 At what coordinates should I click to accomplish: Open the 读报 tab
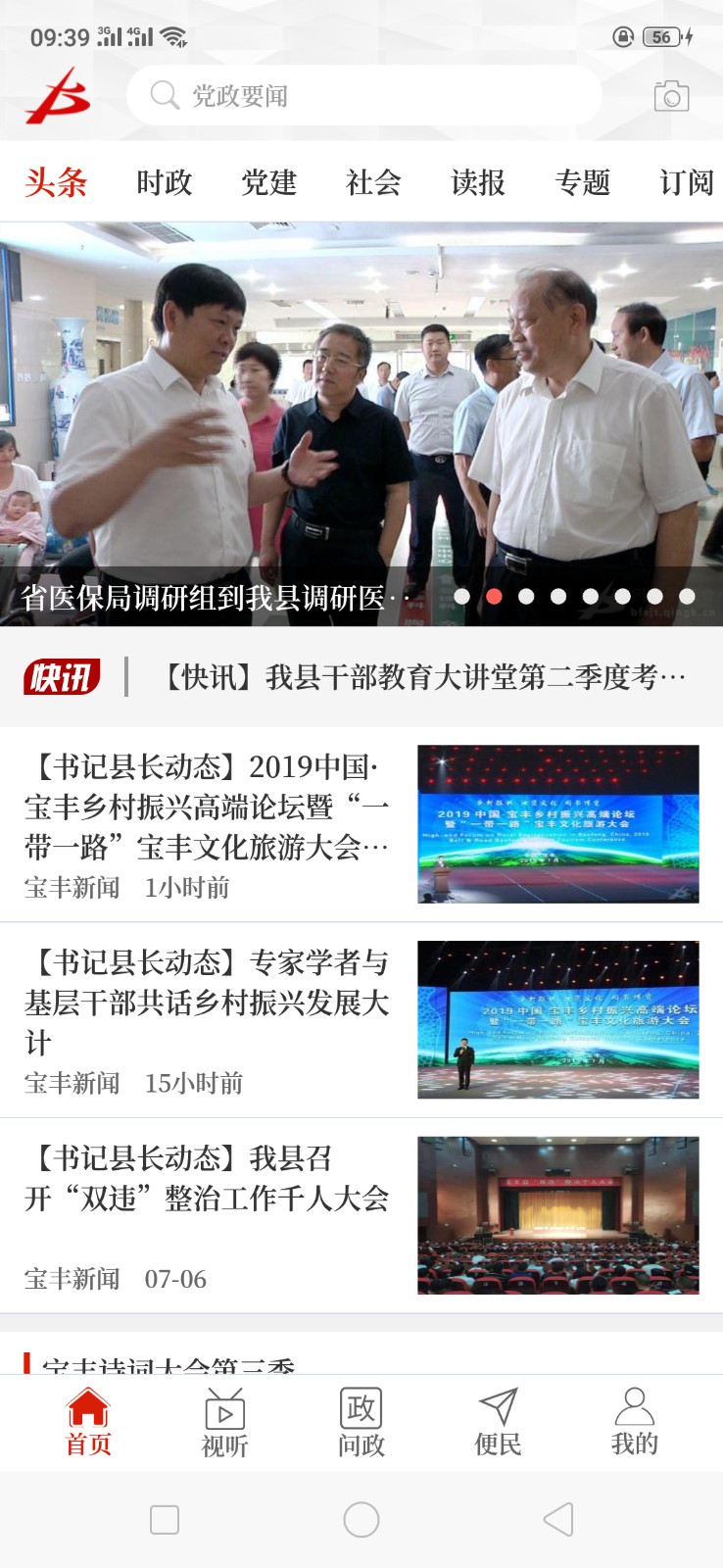point(478,182)
